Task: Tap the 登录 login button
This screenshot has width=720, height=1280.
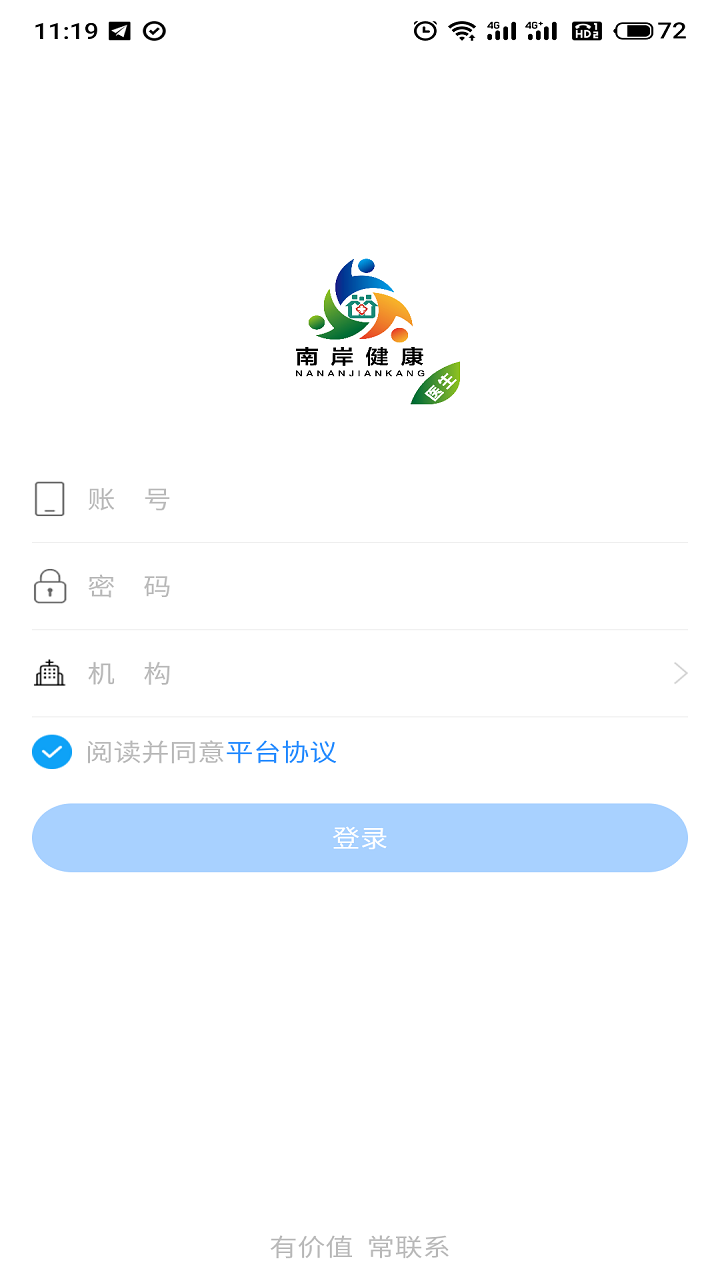Action: 360,838
